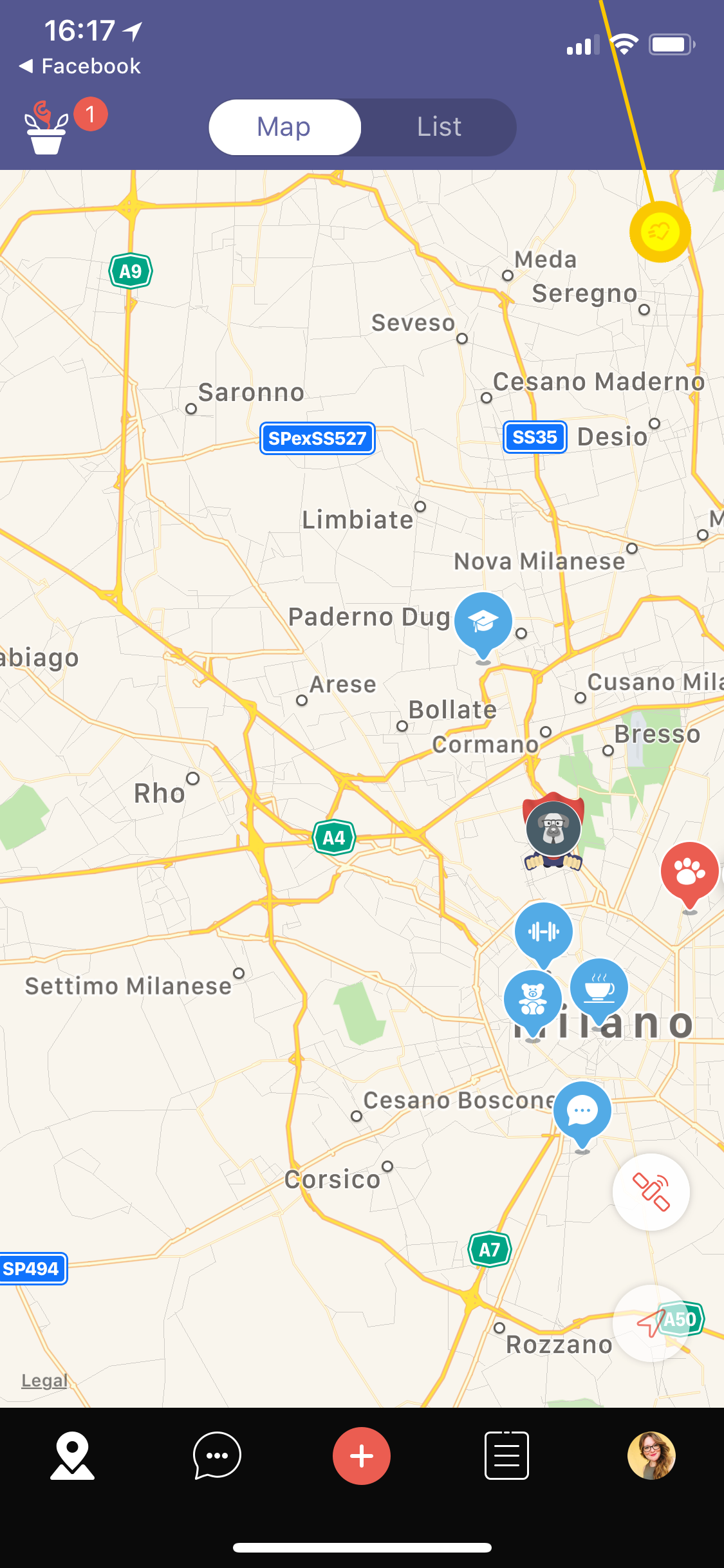Open the messages tab in bottom bar

click(217, 1456)
